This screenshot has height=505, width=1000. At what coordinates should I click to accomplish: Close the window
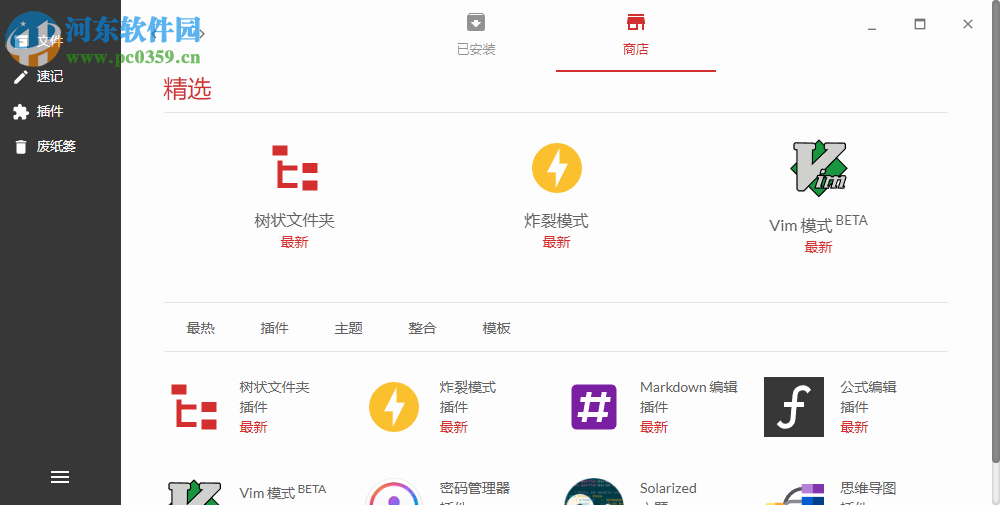point(967,24)
